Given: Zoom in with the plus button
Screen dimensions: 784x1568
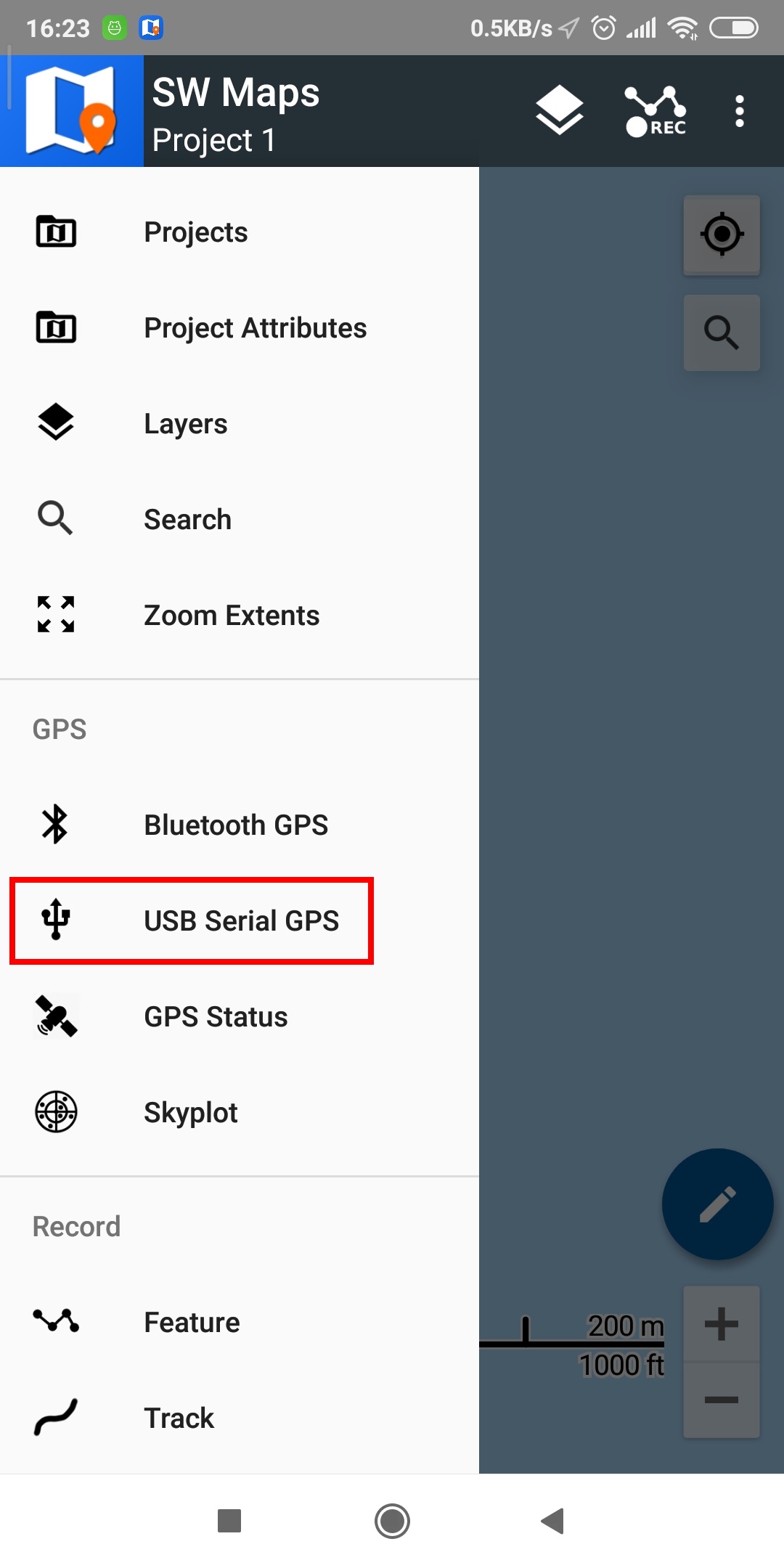Looking at the screenshot, I should [722, 1324].
